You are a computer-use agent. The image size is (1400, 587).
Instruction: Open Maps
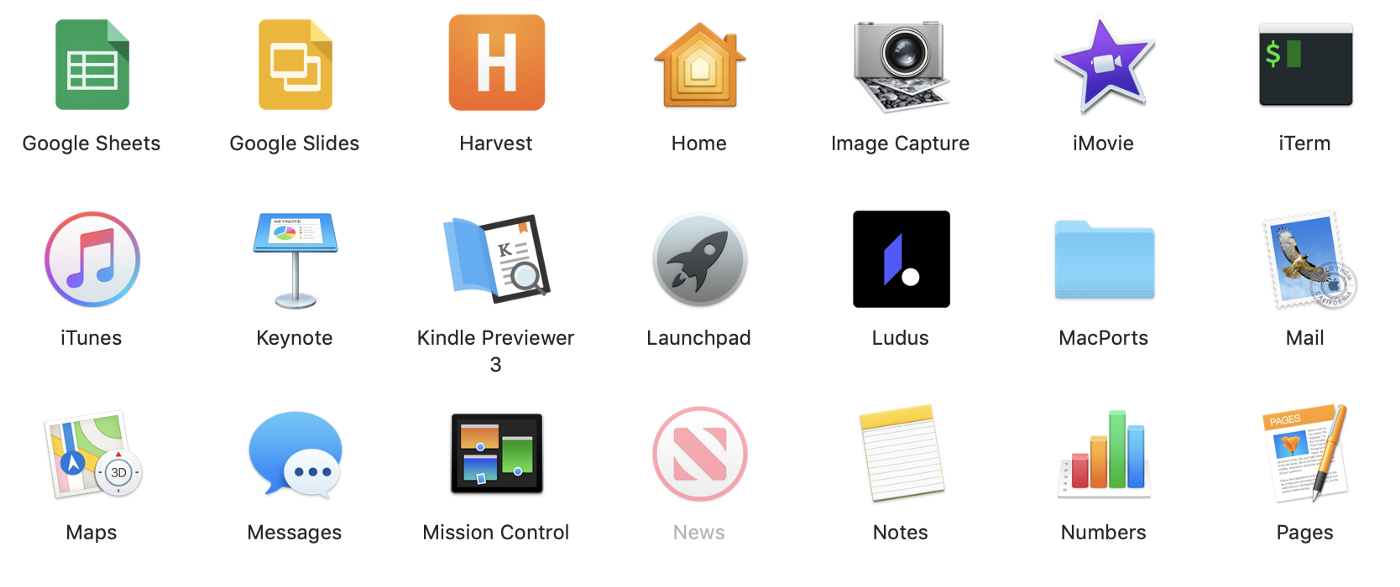[x=92, y=454]
